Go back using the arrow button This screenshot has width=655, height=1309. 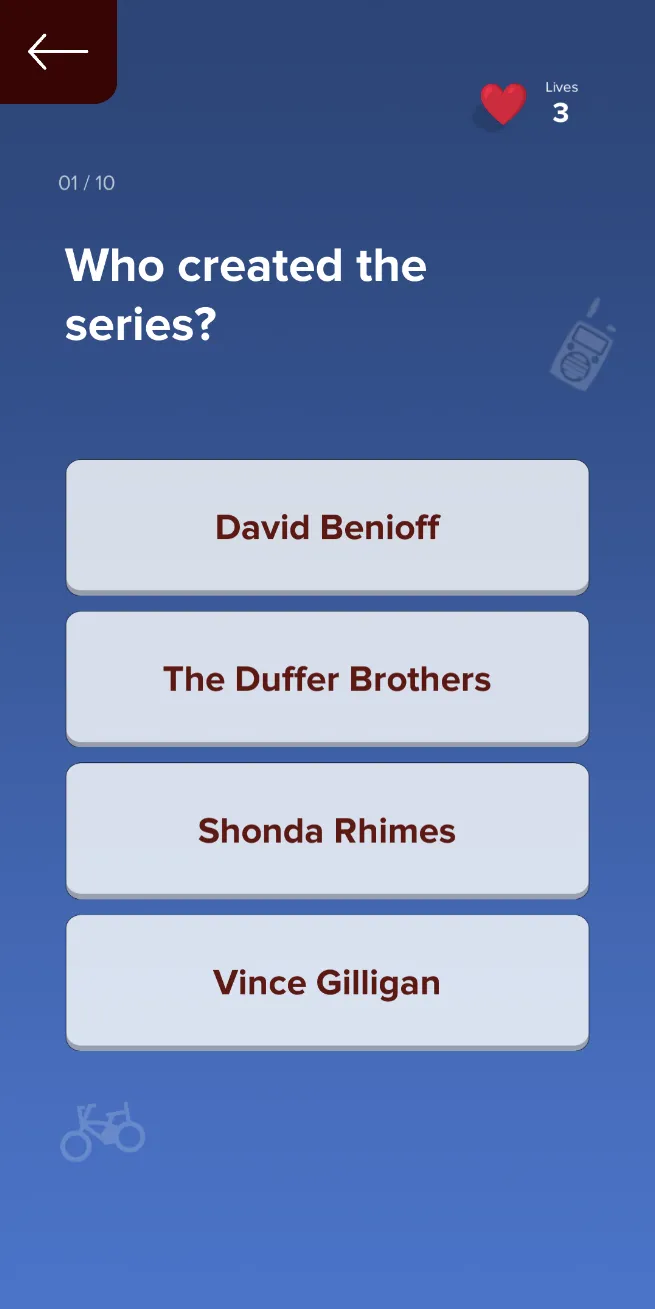pos(58,51)
